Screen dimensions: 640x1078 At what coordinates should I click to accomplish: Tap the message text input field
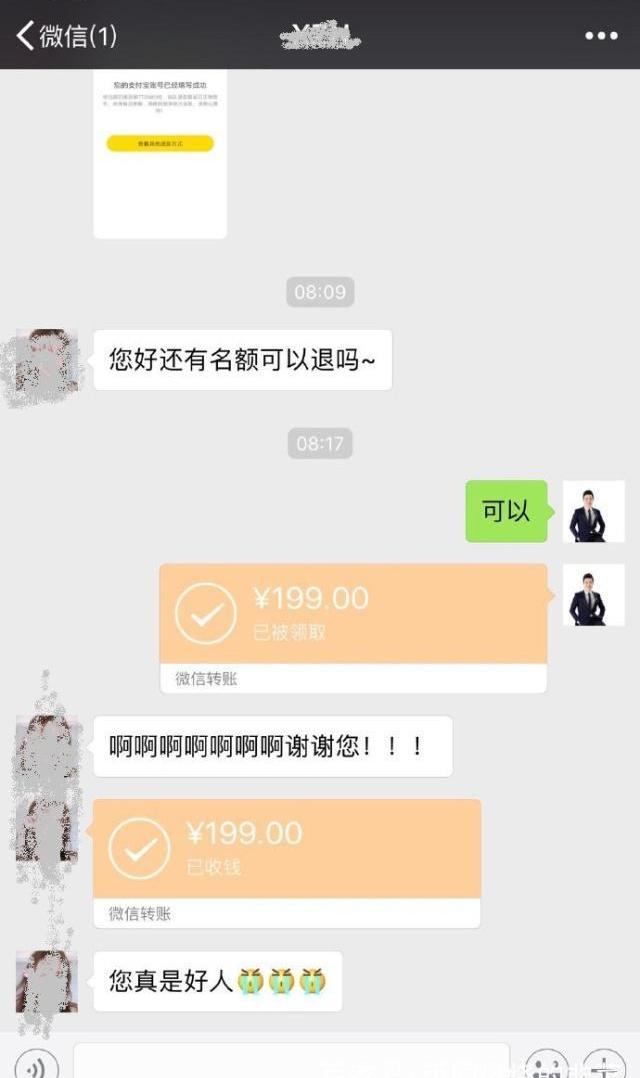pos(290,1062)
